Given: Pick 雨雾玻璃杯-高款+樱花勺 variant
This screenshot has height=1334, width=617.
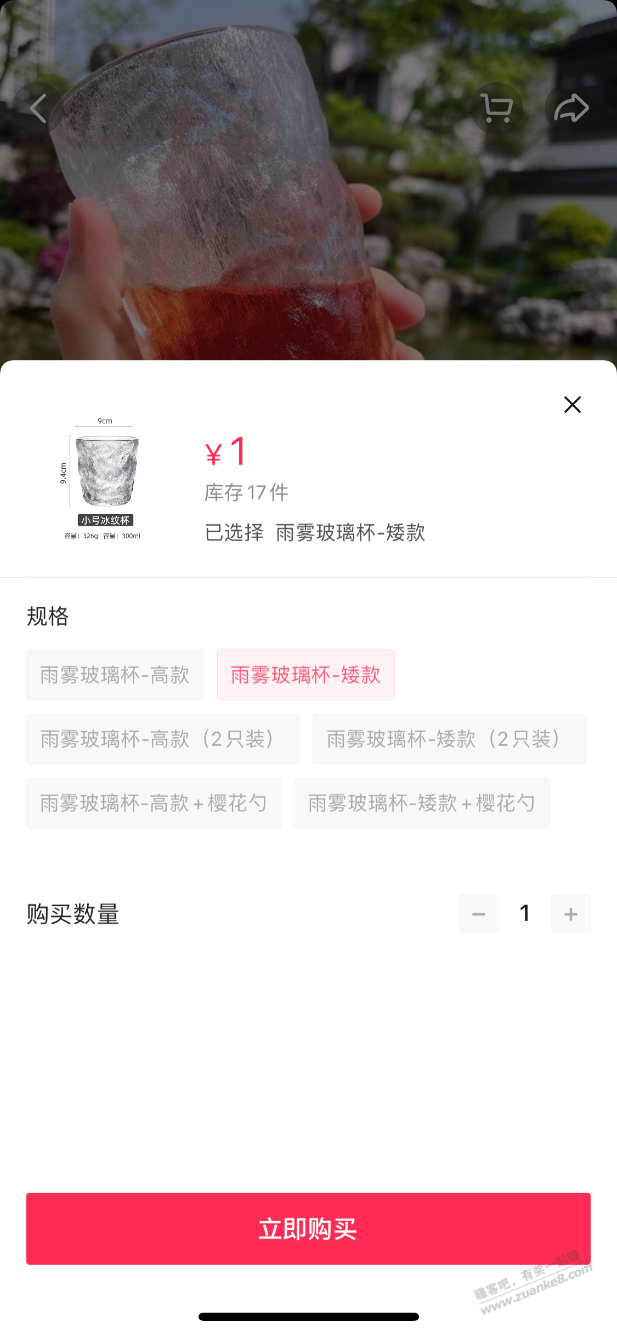Looking at the screenshot, I should (154, 803).
